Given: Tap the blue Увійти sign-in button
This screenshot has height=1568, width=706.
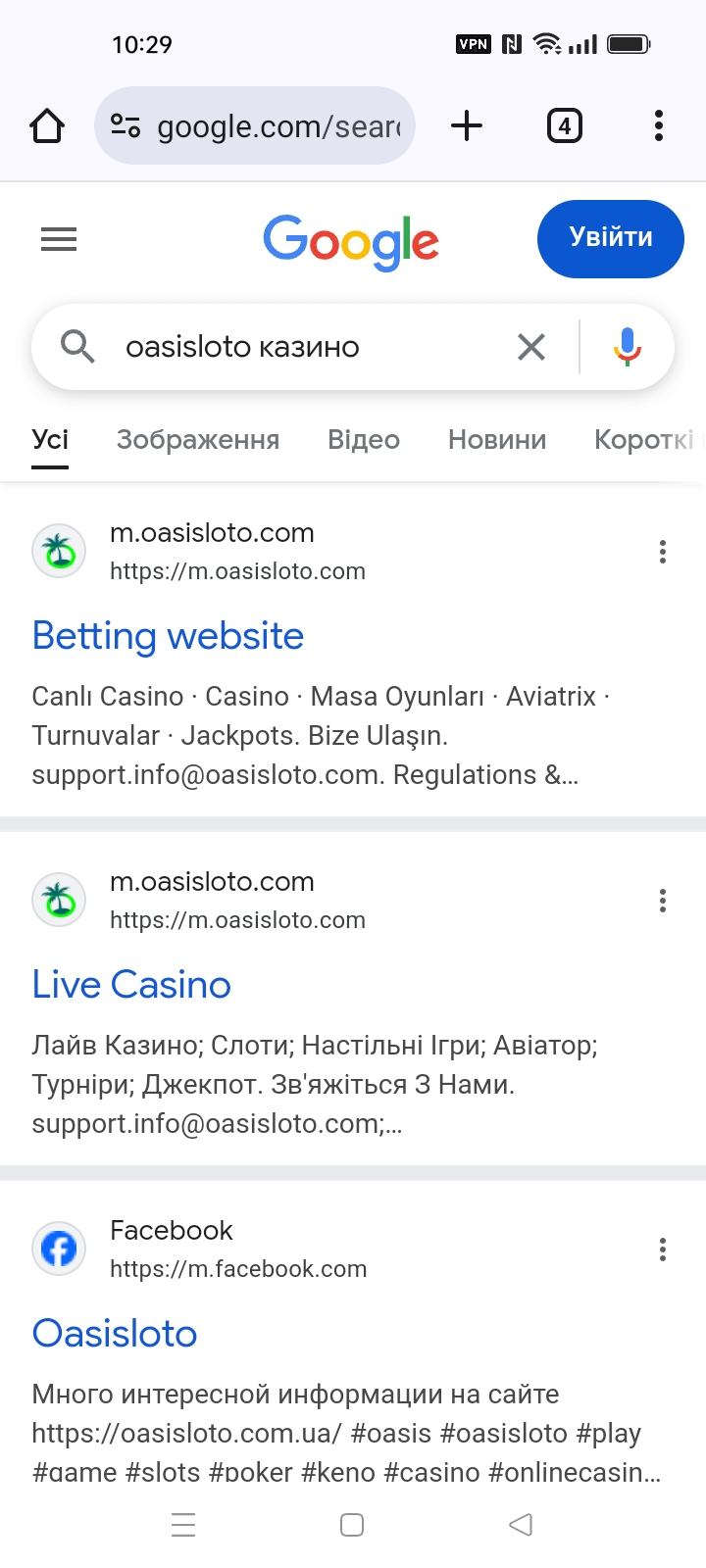Looking at the screenshot, I should pos(610,238).
